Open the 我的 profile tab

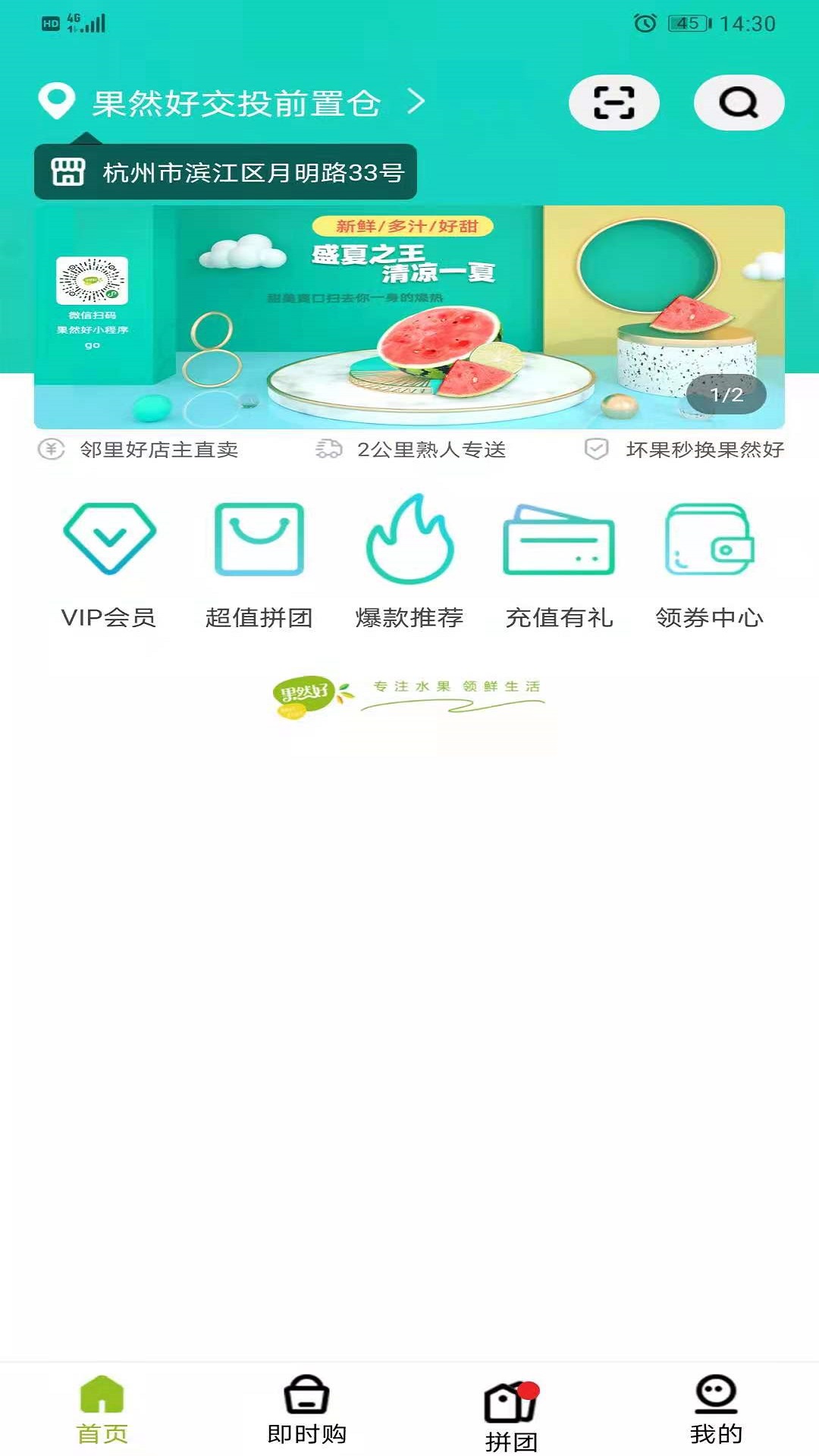coord(716,1410)
